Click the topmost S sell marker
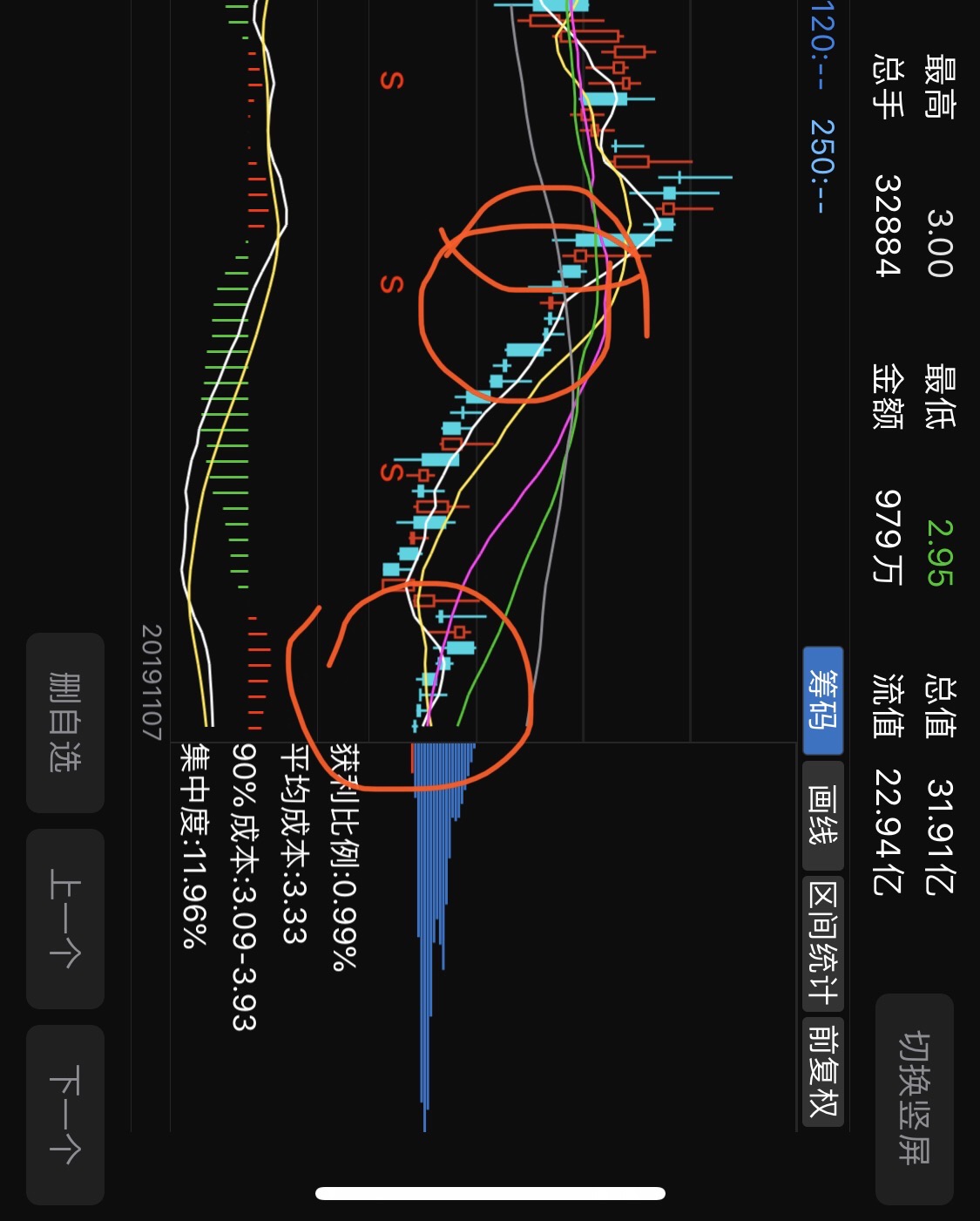980x1221 pixels. (393, 82)
